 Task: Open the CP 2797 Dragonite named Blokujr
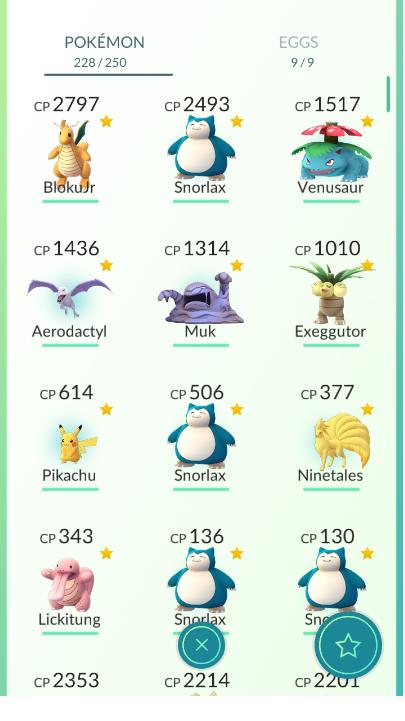tap(70, 149)
